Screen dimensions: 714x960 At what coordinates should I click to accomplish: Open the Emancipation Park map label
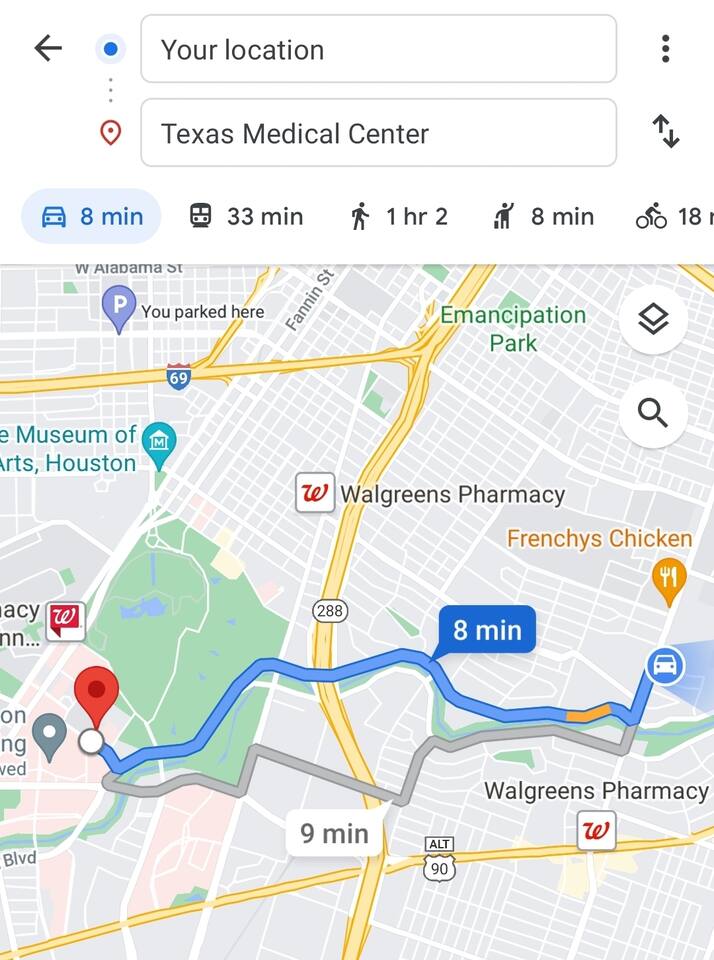point(513,329)
